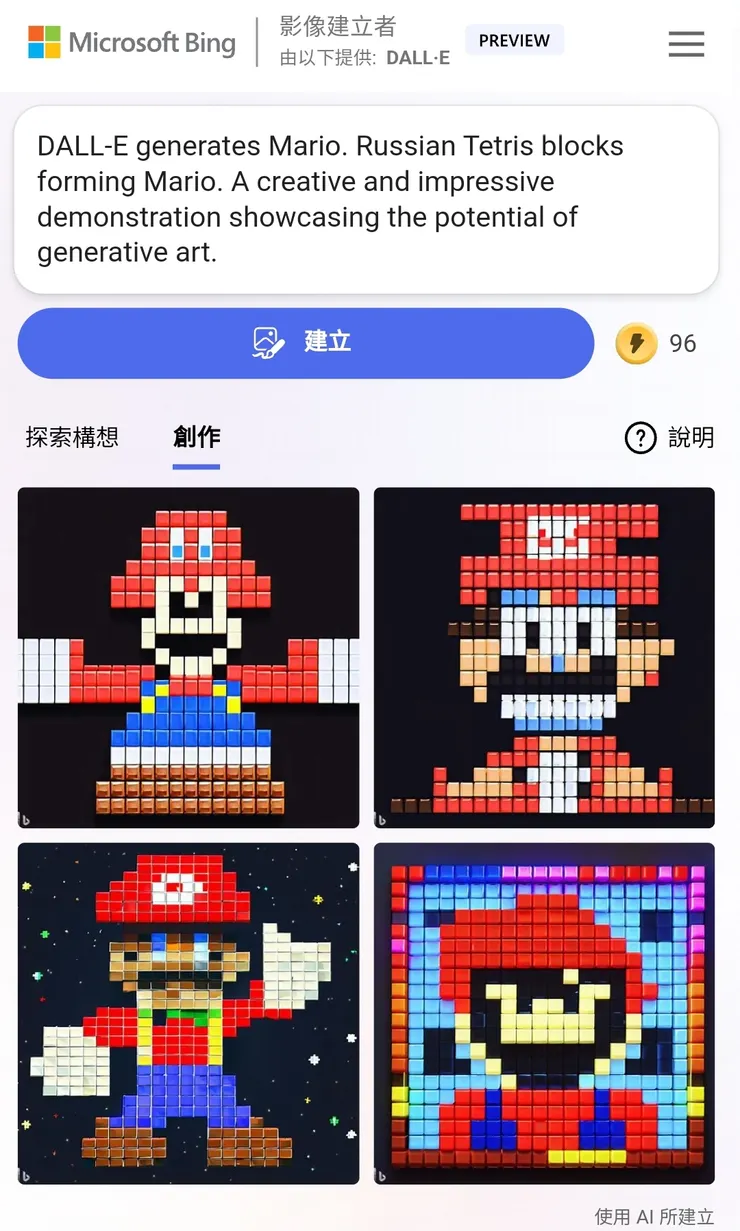Screen dimensions: 740x1231
Task: Open the top-left waving Mario image
Action: tap(188, 657)
